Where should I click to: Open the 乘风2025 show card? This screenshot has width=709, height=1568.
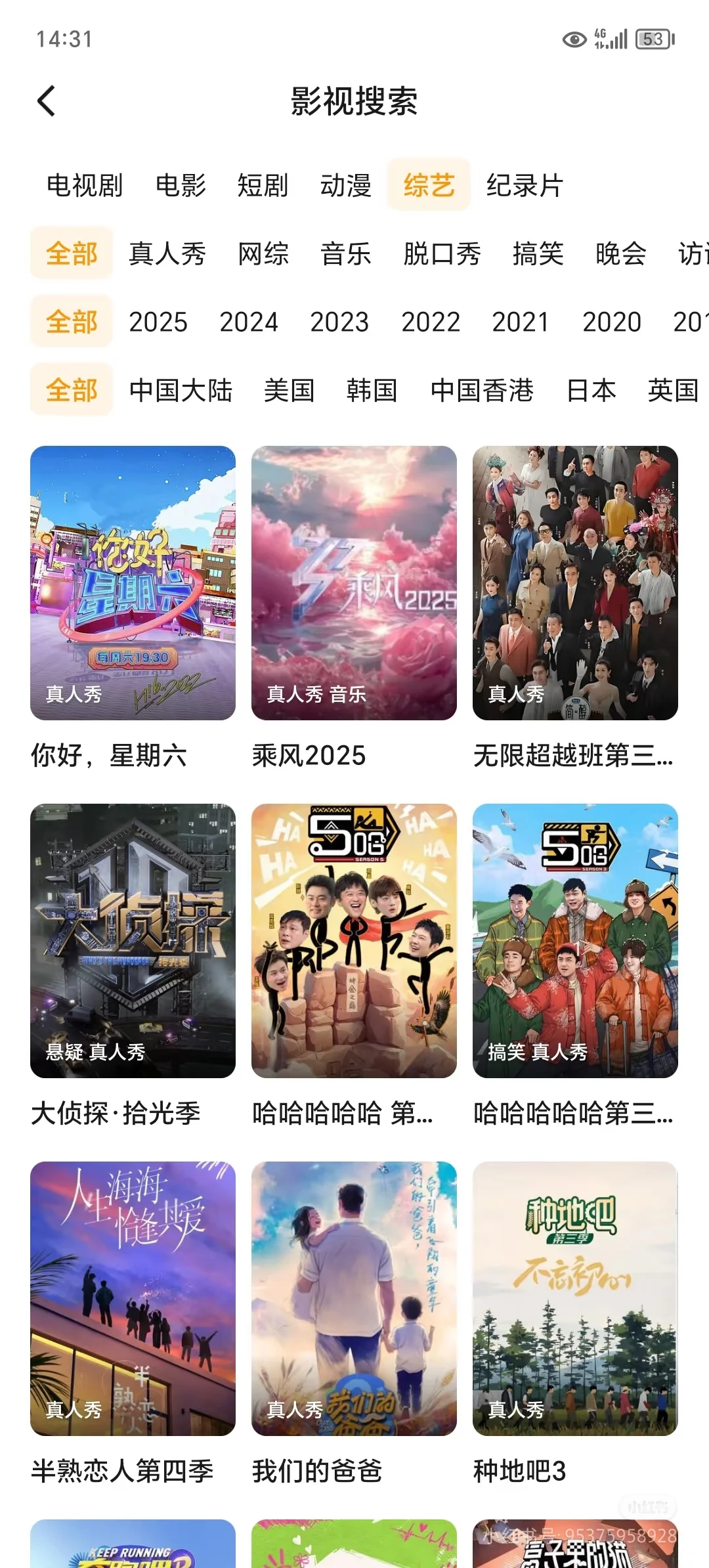(x=354, y=583)
